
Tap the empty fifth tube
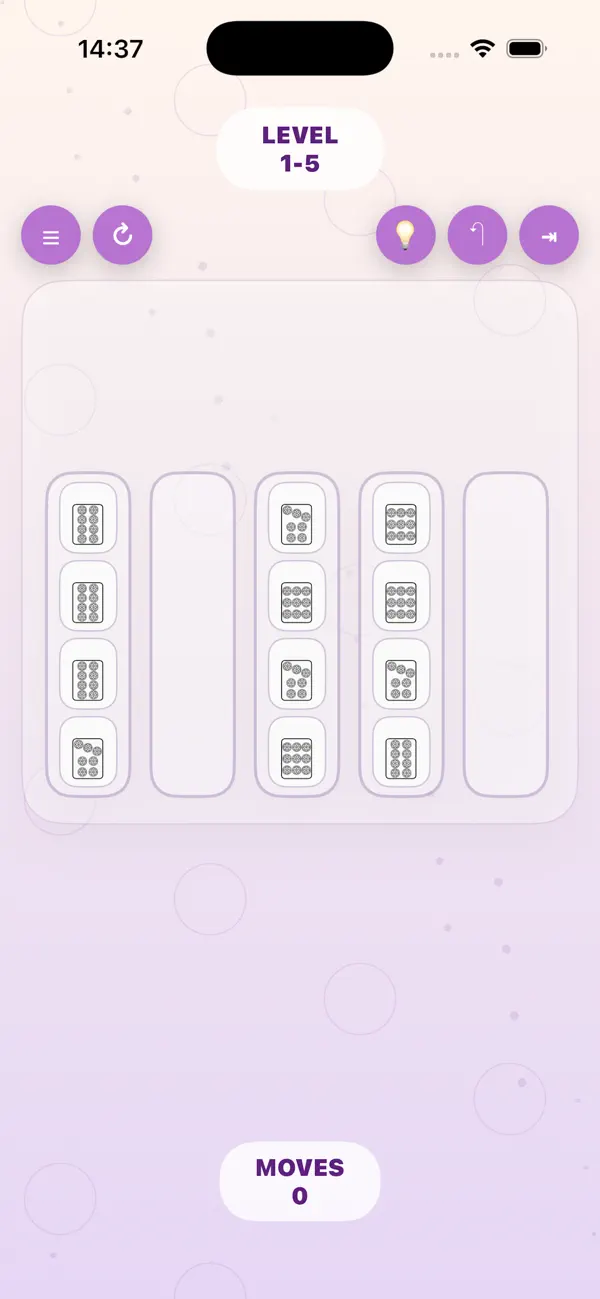tap(506, 635)
